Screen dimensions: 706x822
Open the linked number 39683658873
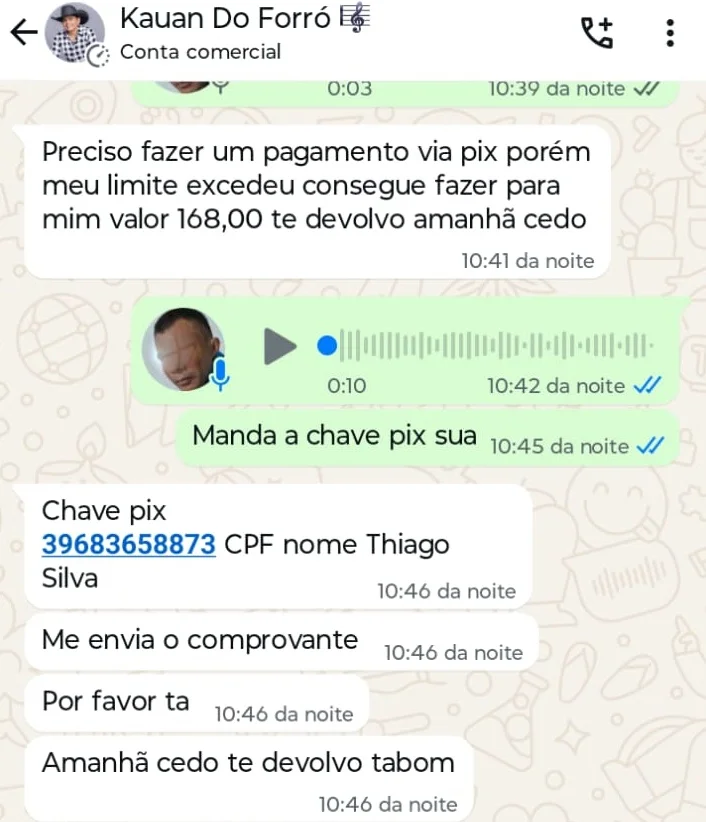point(128,545)
